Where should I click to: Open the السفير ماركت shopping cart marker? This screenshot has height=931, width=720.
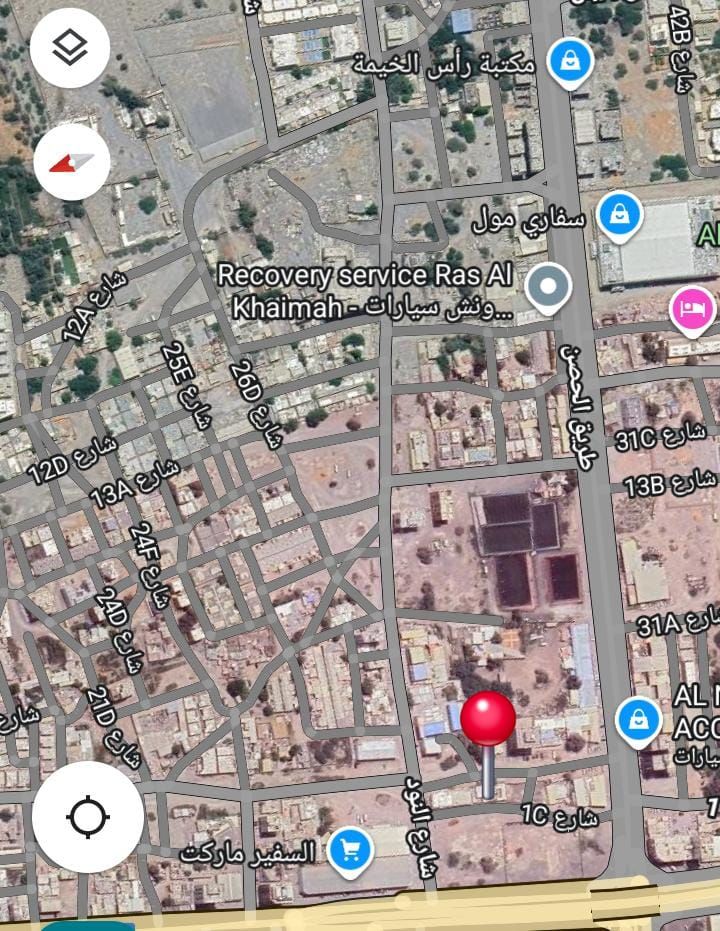[349, 851]
